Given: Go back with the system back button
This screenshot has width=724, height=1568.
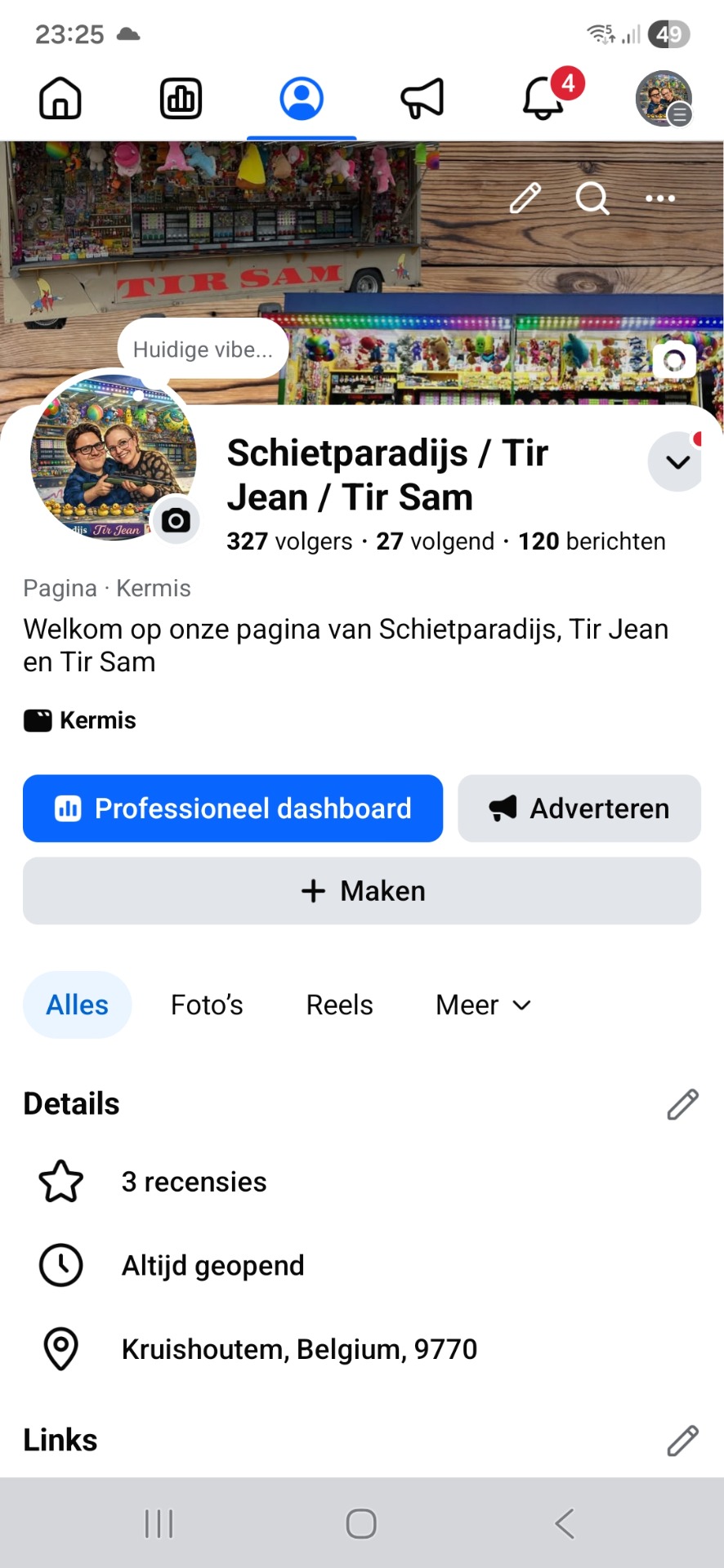Looking at the screenshot, I should tap(564, 1524).
